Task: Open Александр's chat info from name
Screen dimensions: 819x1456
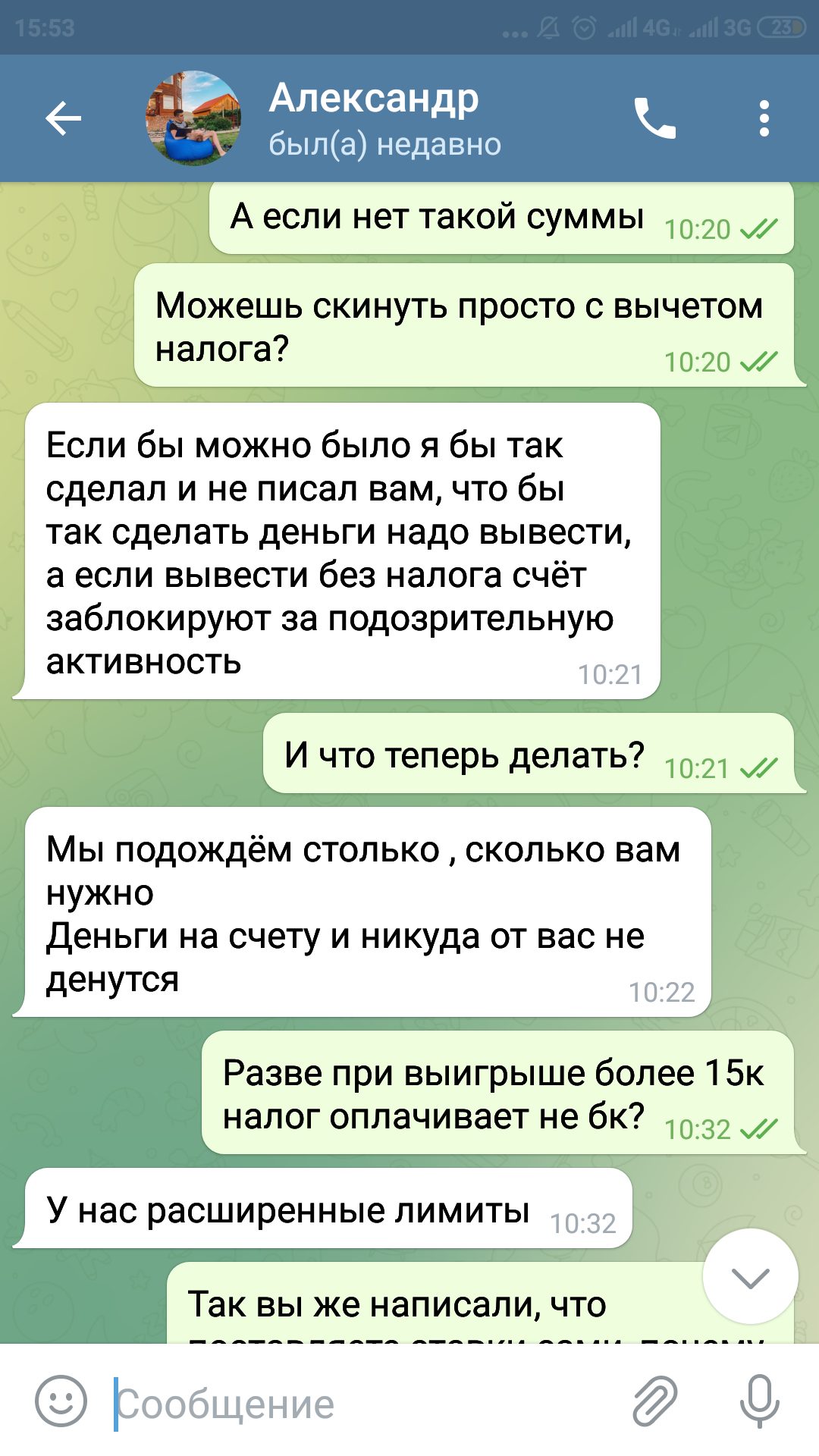Action: click(374, 99)
